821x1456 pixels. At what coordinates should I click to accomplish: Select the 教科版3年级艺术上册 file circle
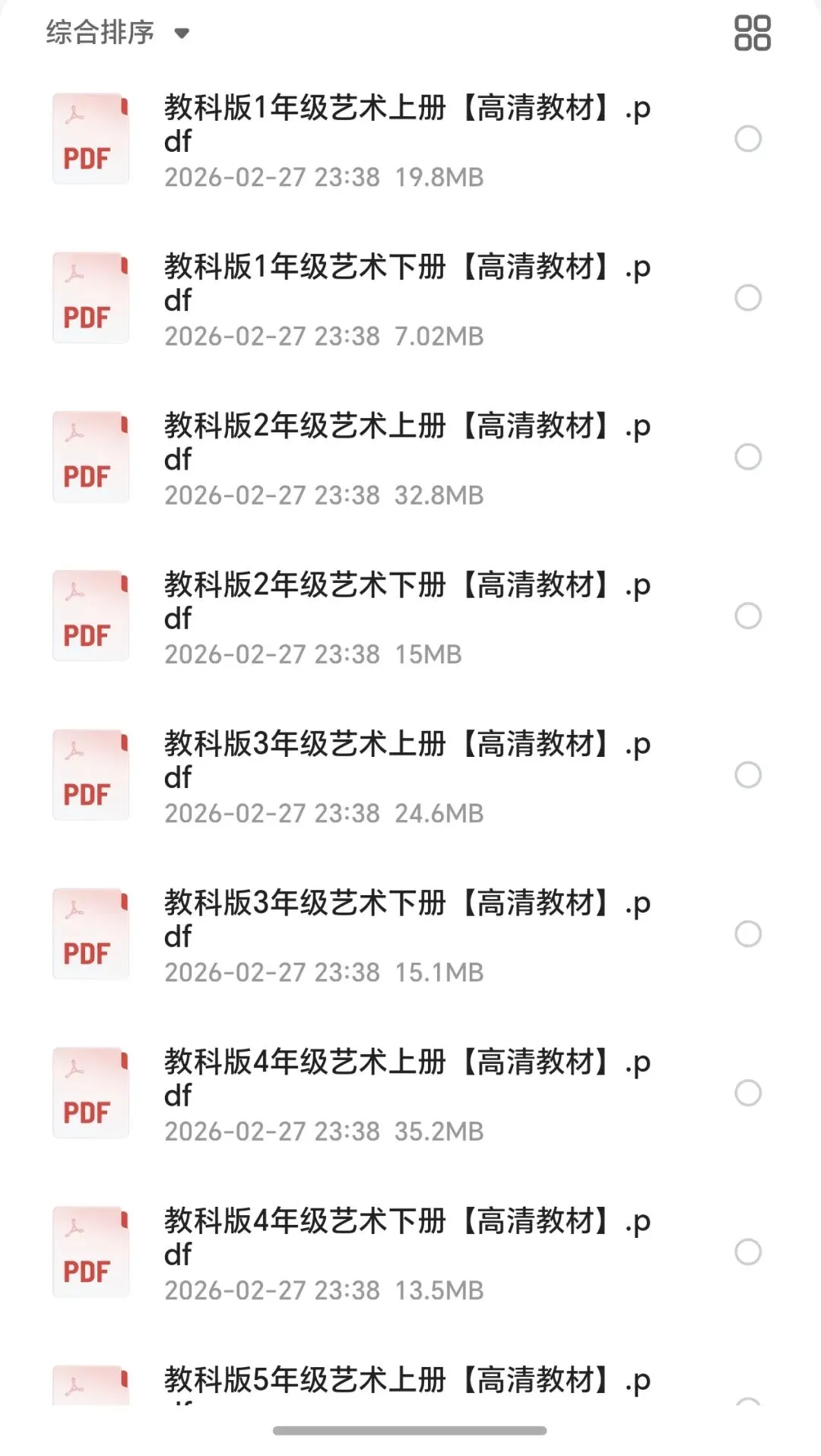[x=747, y=775]
